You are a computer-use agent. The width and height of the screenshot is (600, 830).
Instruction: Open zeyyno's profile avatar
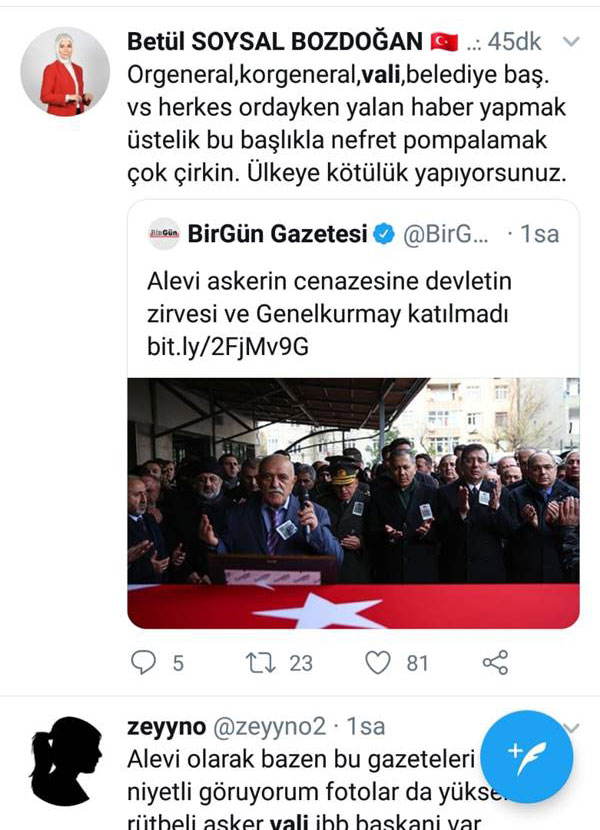point(65,762)
